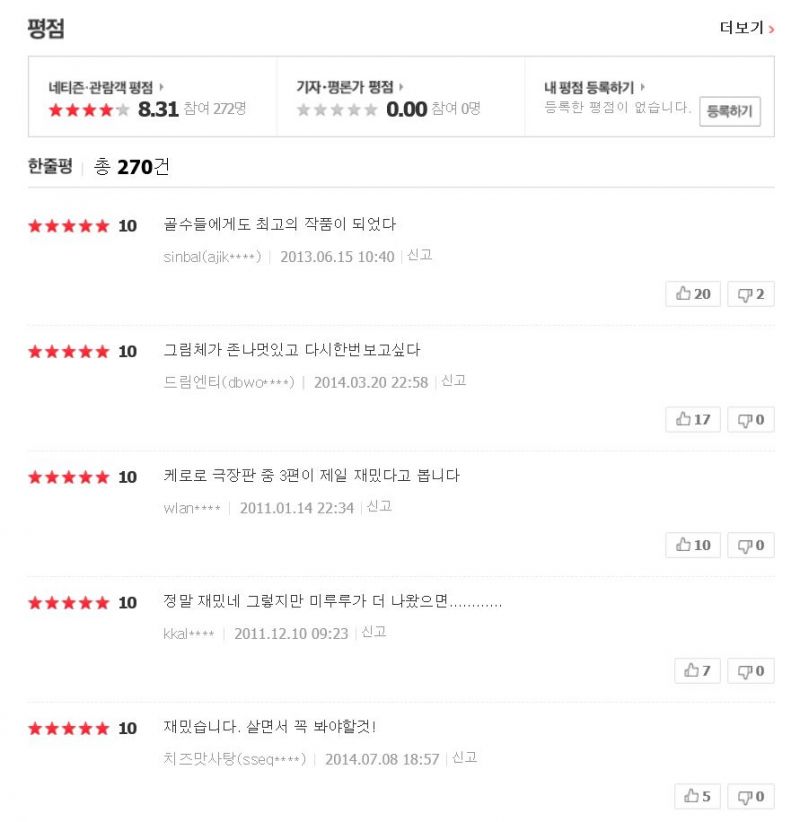Dislike the review by sinbal
Screen dimensions: 800x822
pyautogui.click(x=751, y=294)
